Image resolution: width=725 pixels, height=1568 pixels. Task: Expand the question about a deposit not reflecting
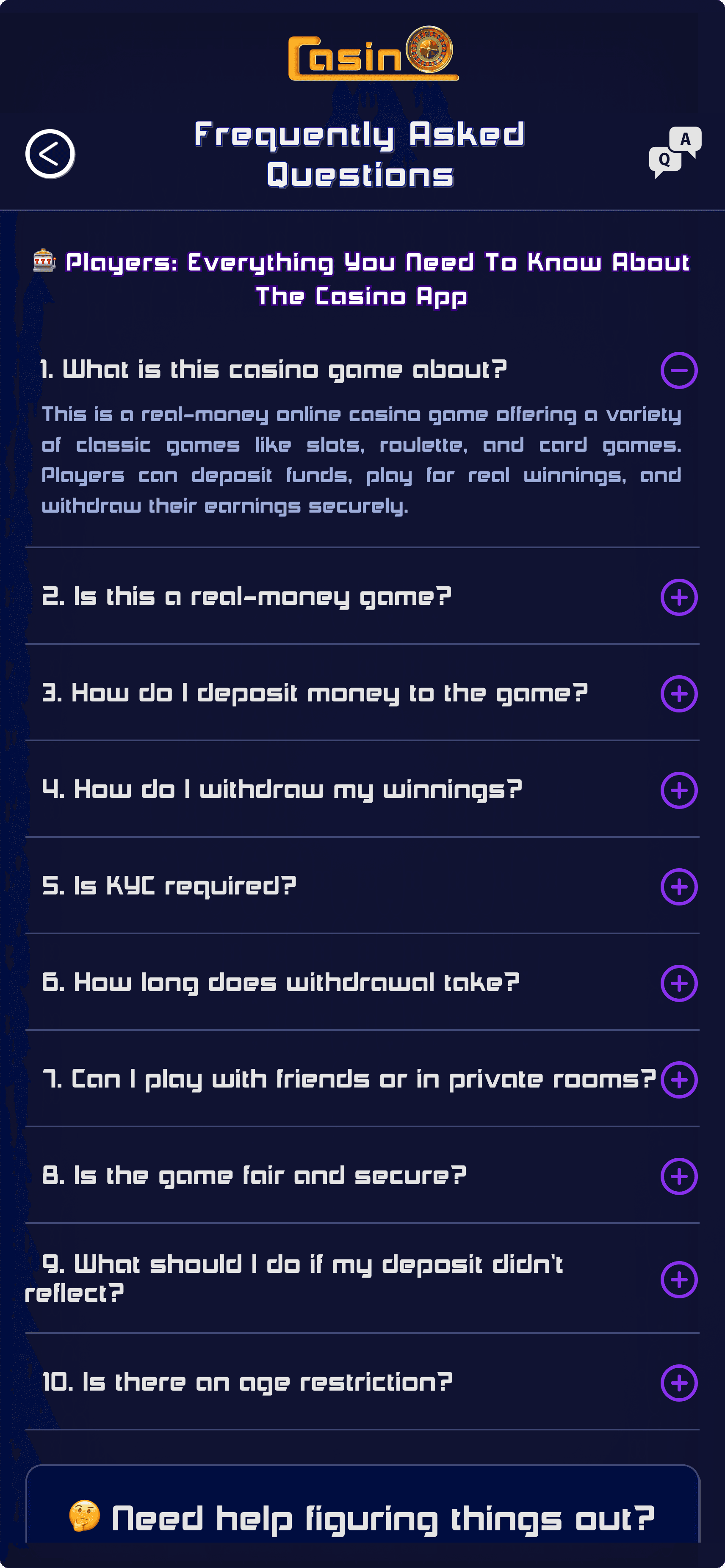(679, 1279)
